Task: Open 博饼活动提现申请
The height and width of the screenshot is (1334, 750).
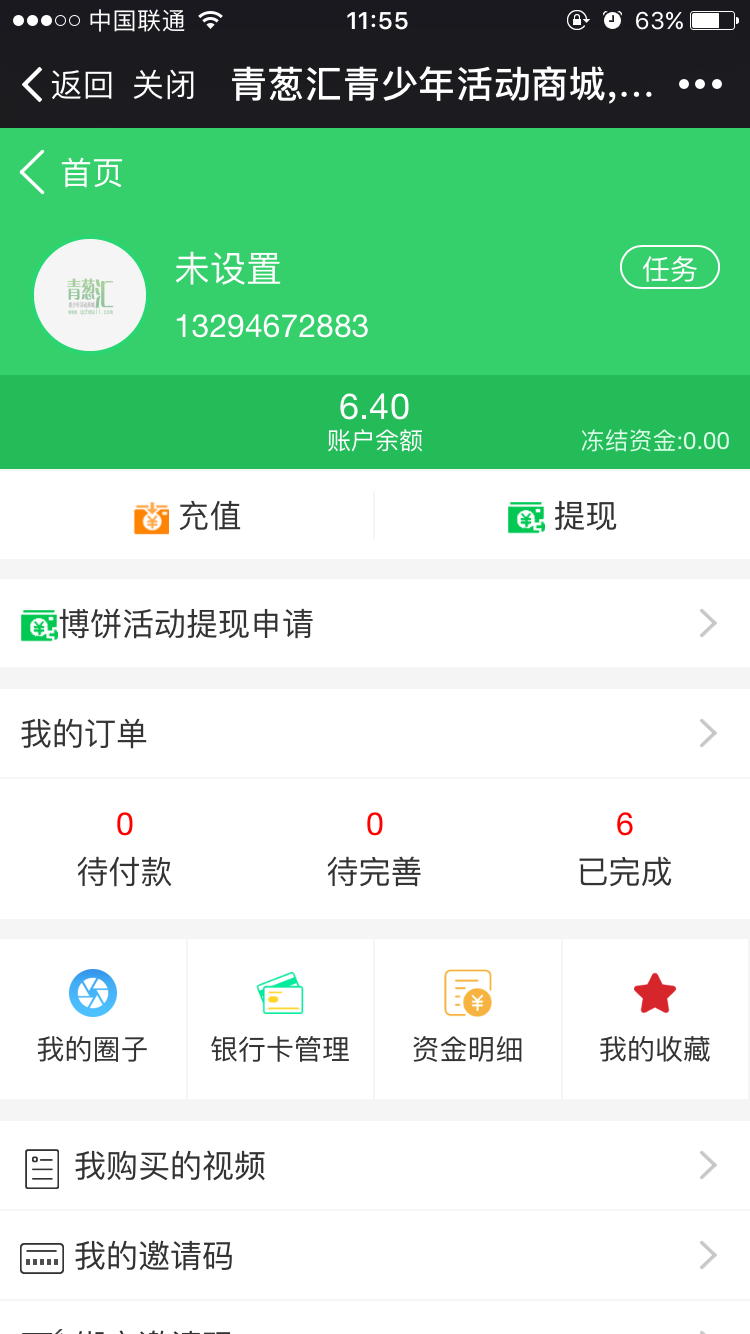Action: pyautogui.click(x=375, y=623)
